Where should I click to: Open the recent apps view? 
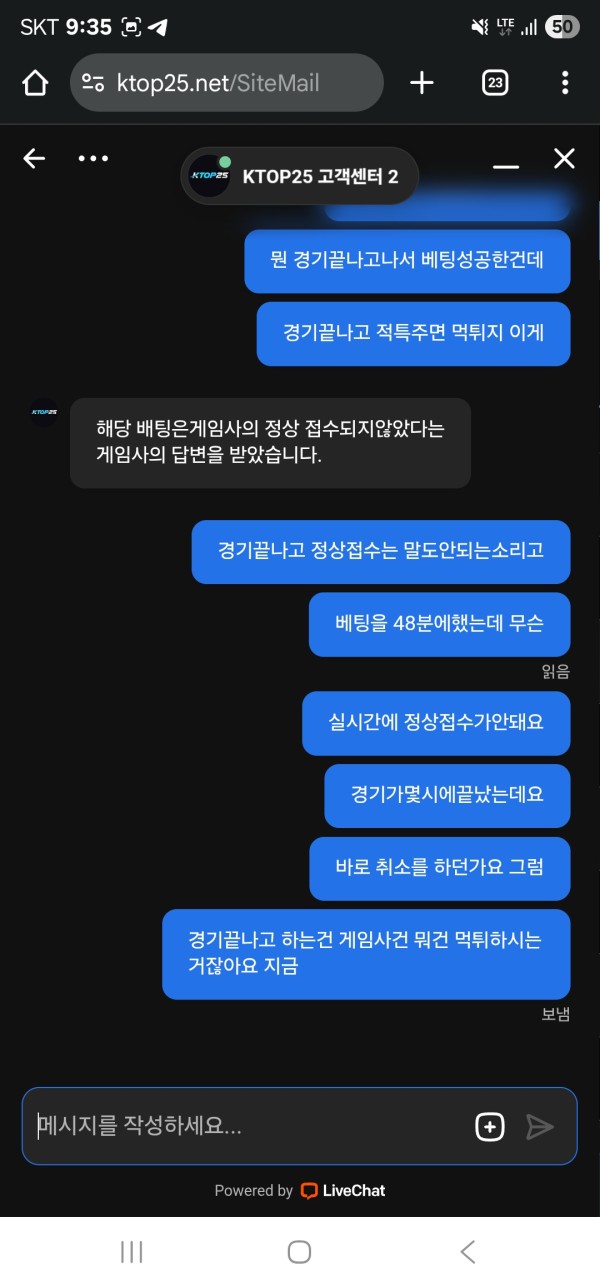click(x=132, y=1251)
